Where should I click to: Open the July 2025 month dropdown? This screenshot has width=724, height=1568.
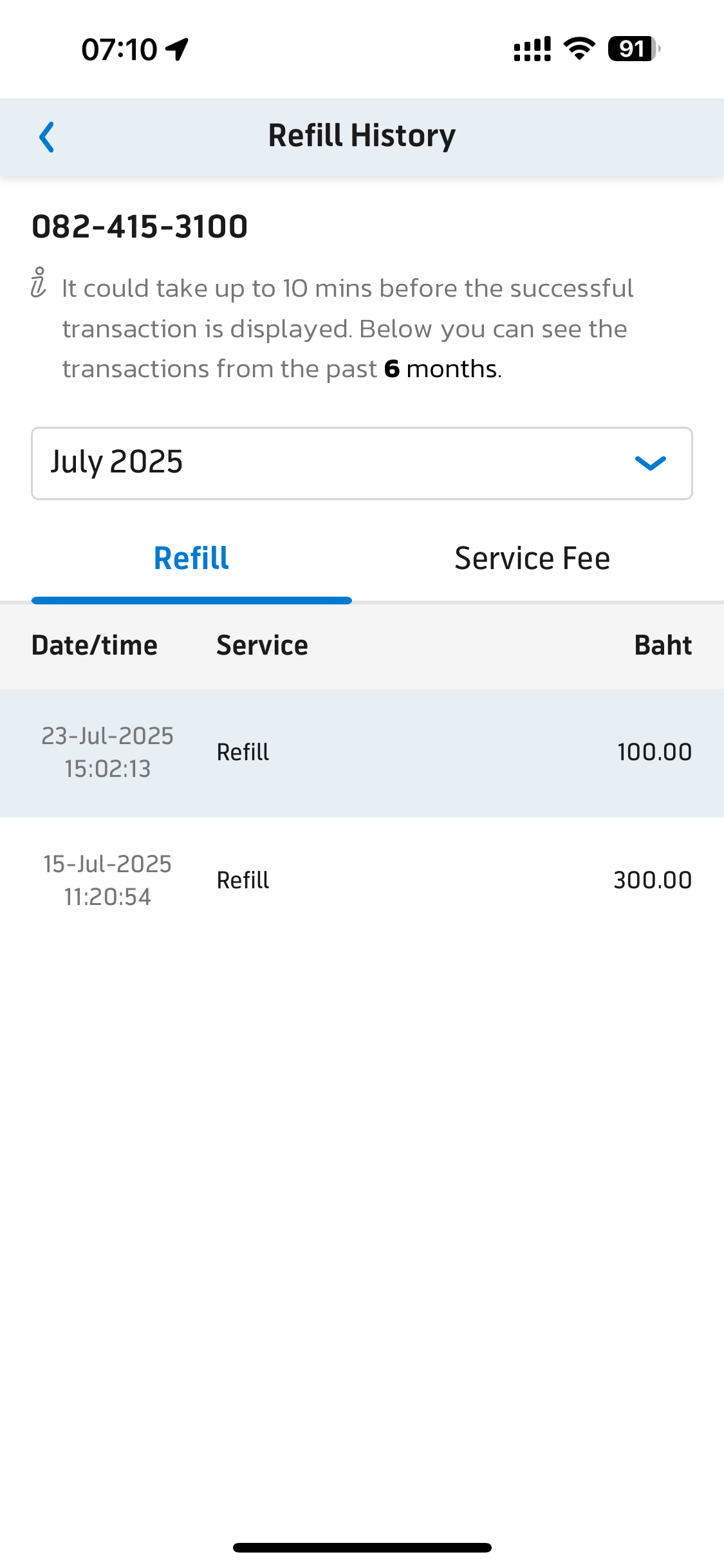(362, 463)
